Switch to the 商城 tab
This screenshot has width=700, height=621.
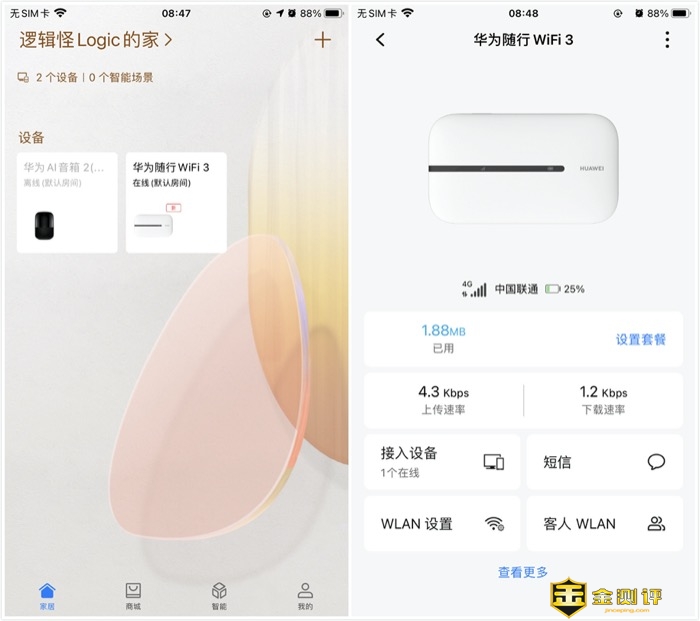[x=133, y=596]
